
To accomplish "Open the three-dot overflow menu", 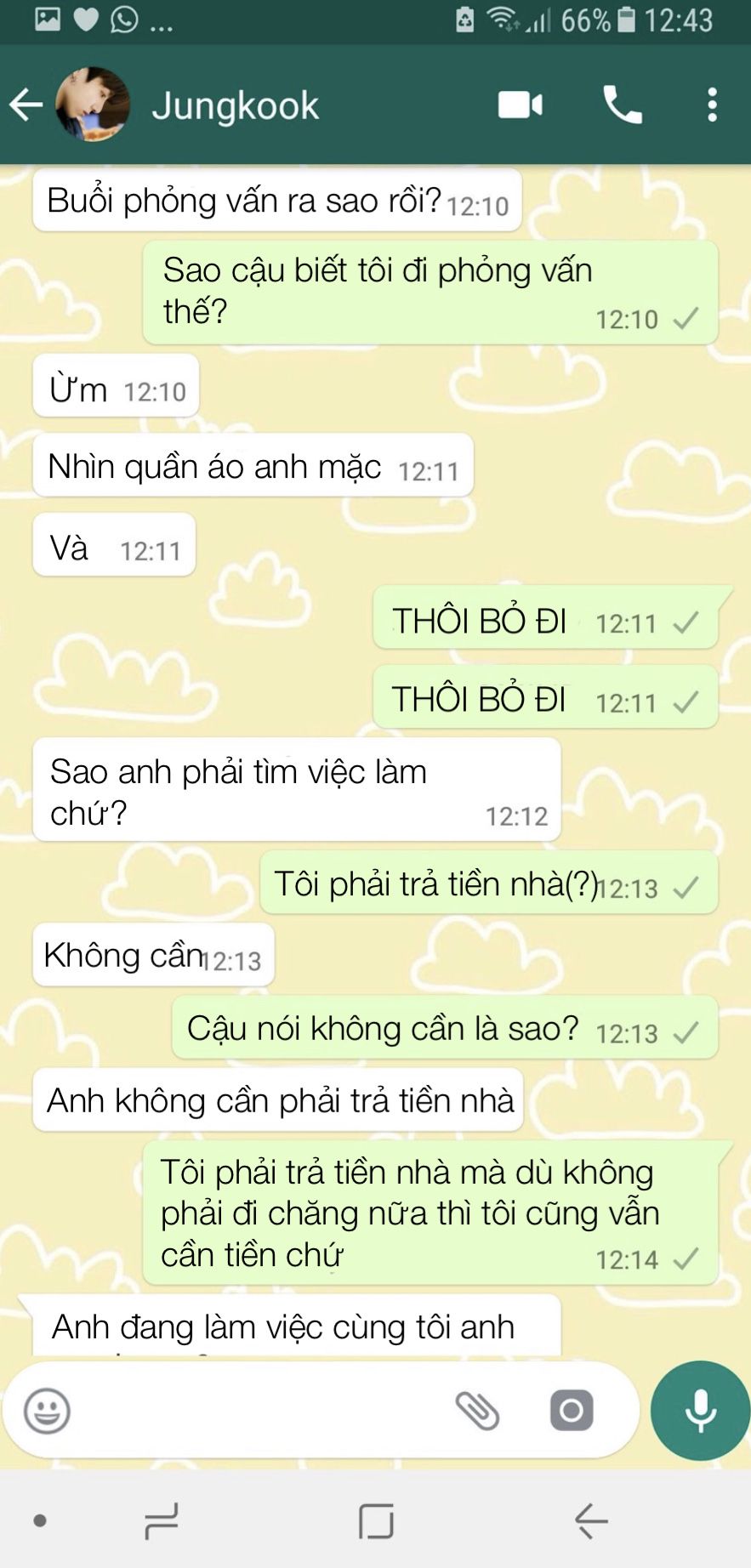I will [x=713, y=105].
